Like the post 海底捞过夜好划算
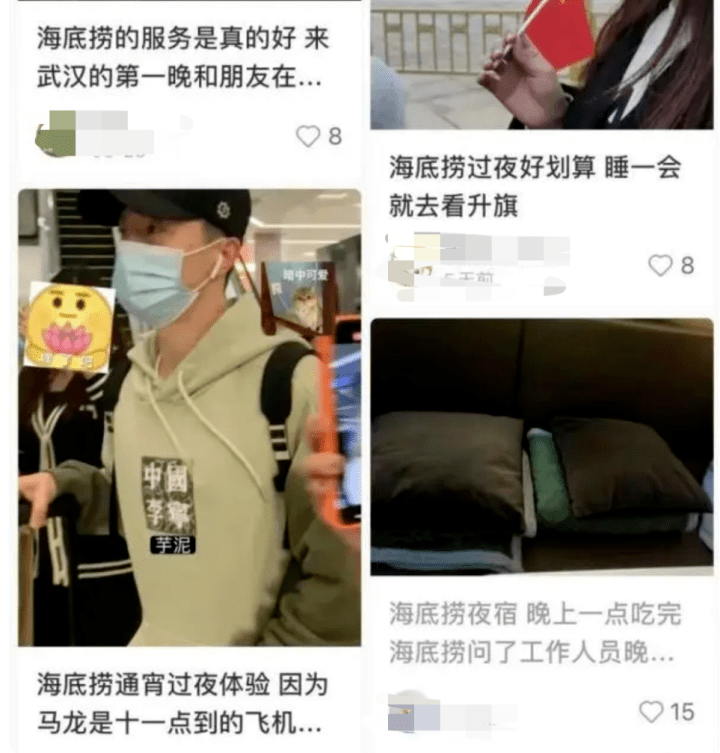This screenshot has width=720, height=753. (660, 265)
